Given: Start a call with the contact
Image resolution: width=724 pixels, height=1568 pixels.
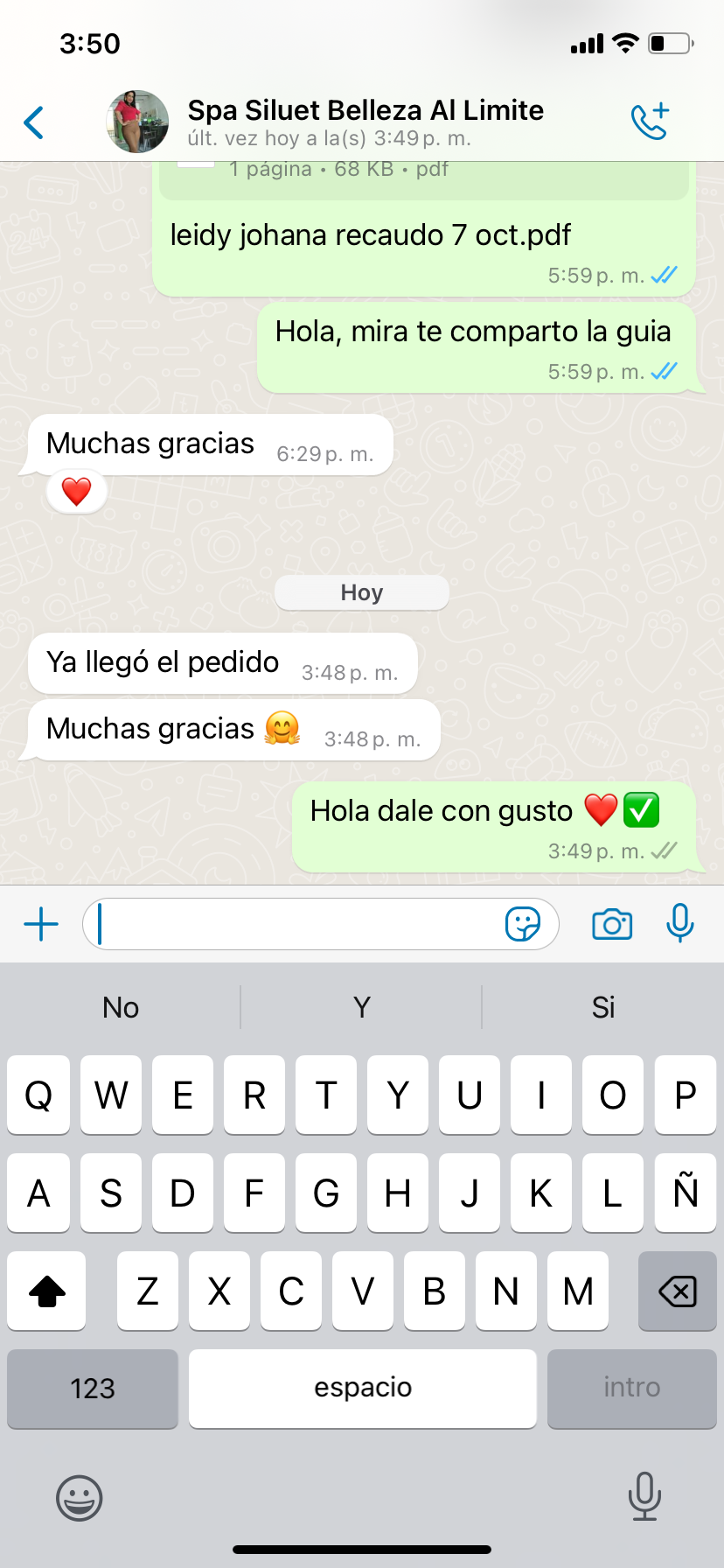Looking at the screenshot, I should click(x=651, y=122).
